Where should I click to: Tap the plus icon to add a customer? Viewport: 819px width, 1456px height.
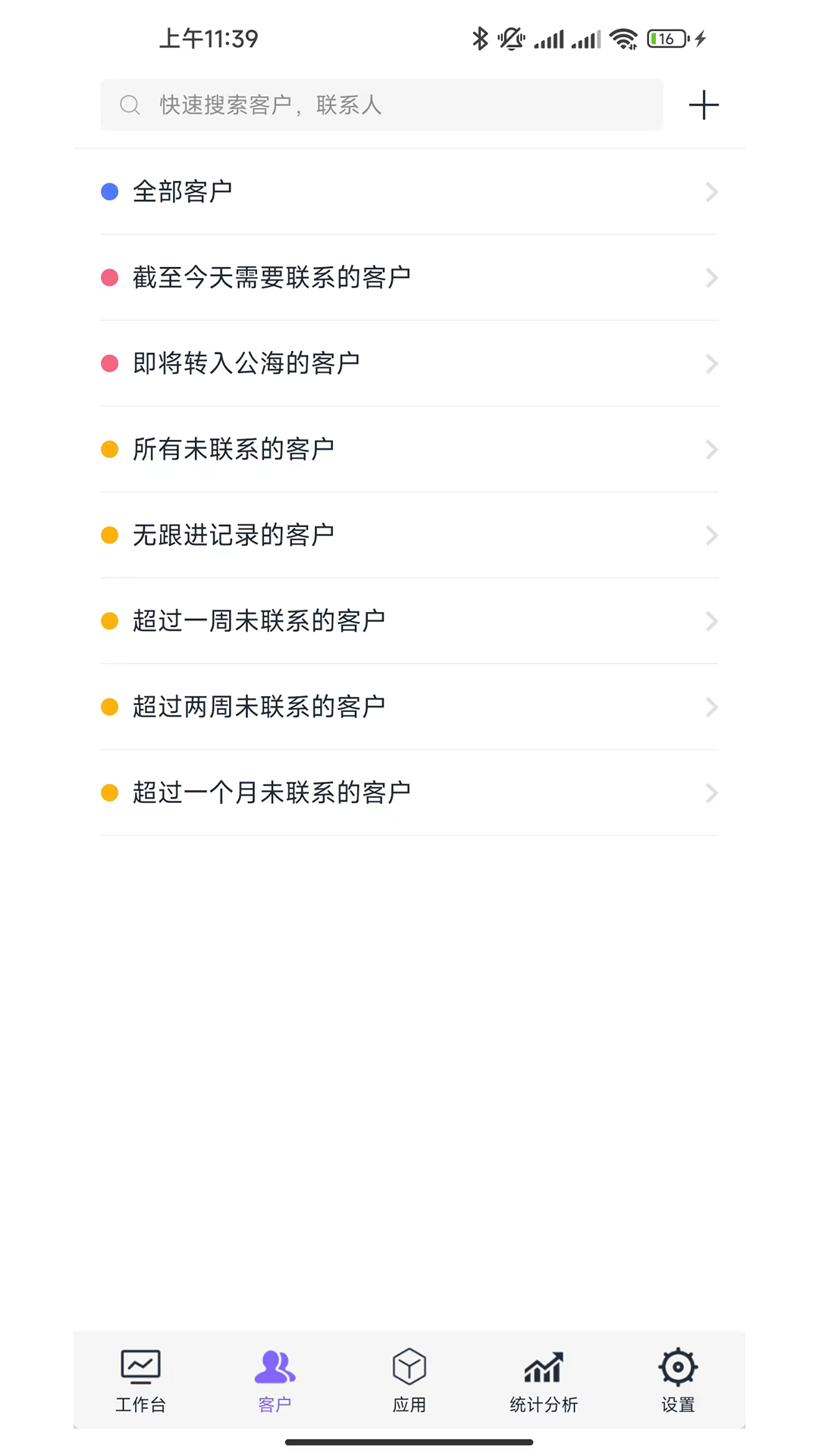pyautogui.click(x=704, y=105)
